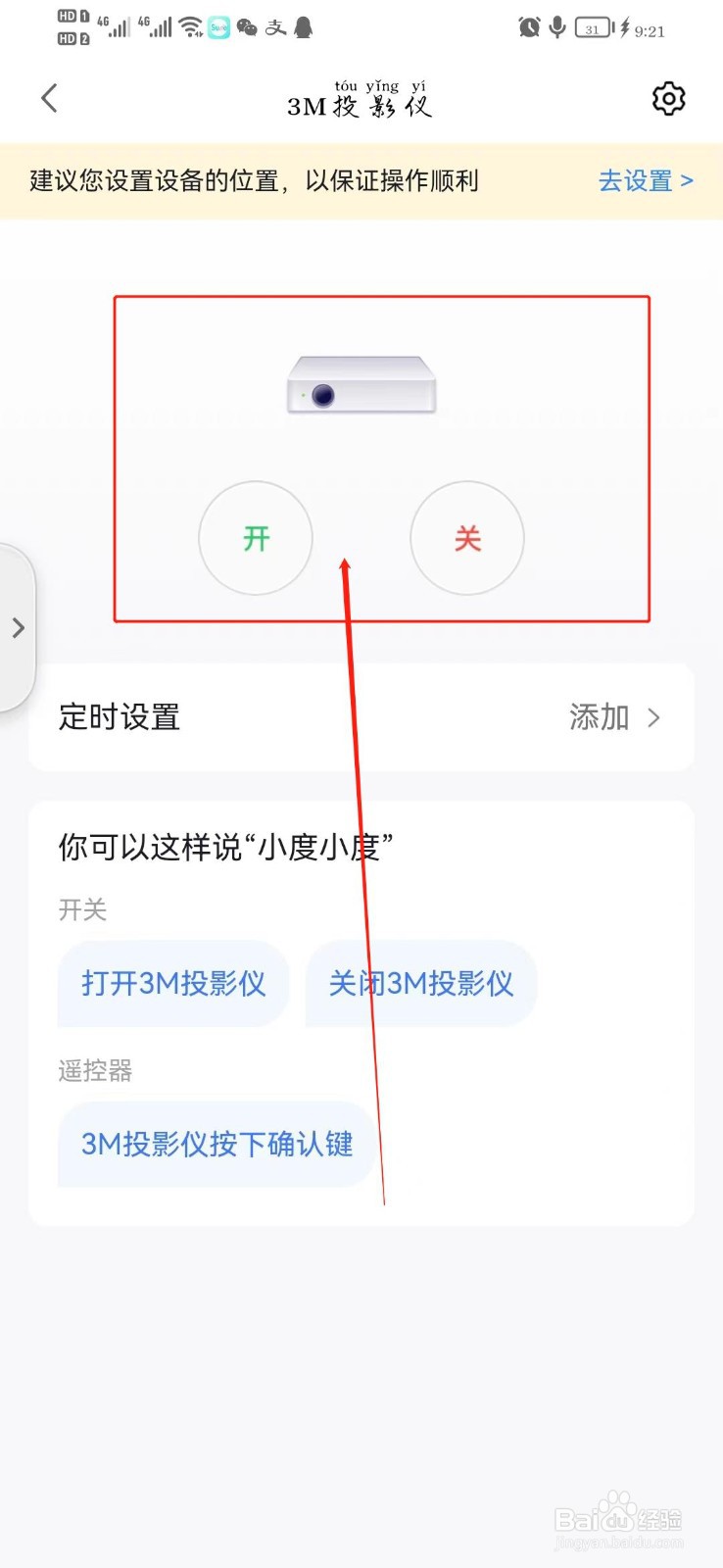723x1568 pixels.
Task: Open 去设置 to set device location
Action: tap(635, 180)
